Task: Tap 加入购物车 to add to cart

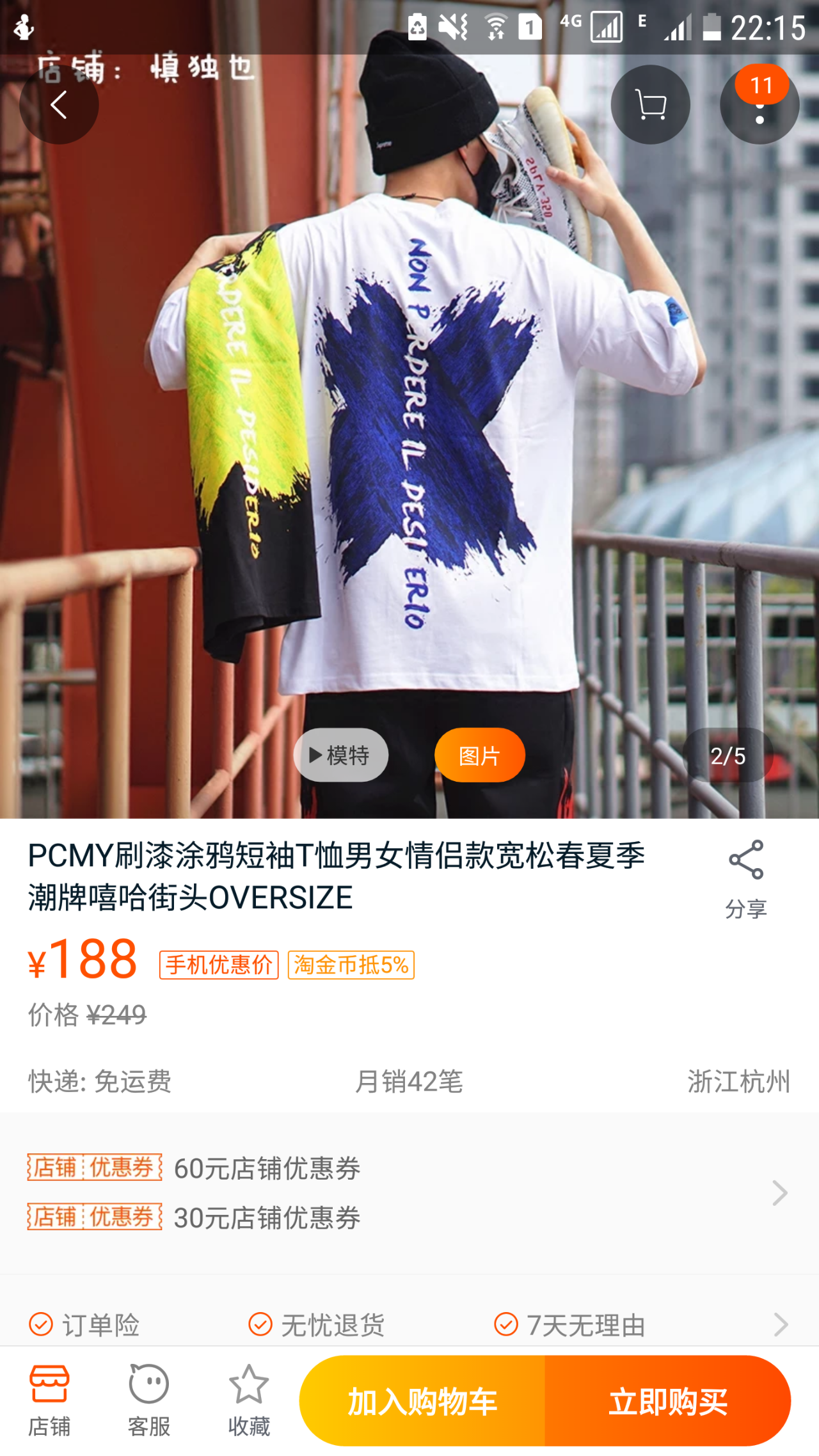Action: (422, 1402)
